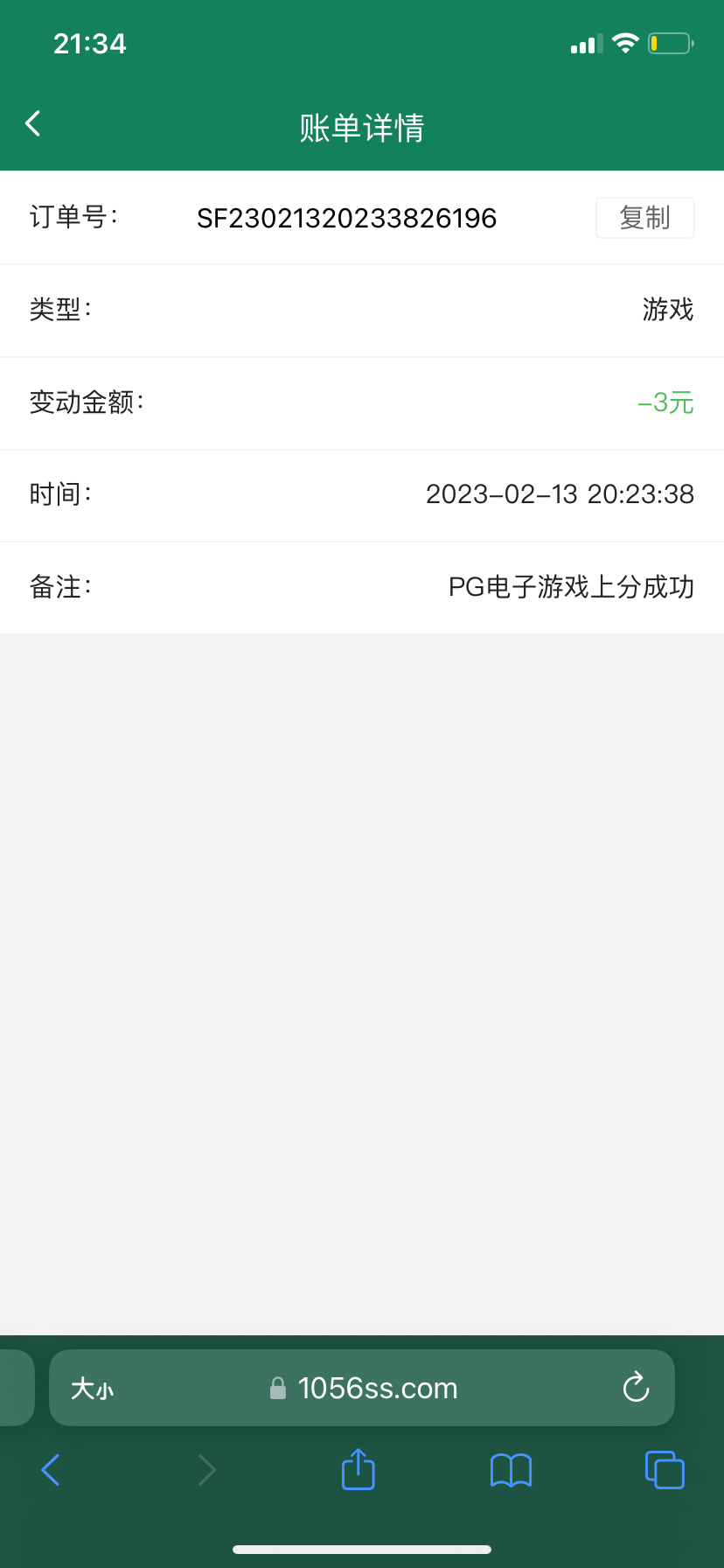724x1568 pixels.
Task: Go back from the 账单详情 page
Action: [x=33, y=124]
